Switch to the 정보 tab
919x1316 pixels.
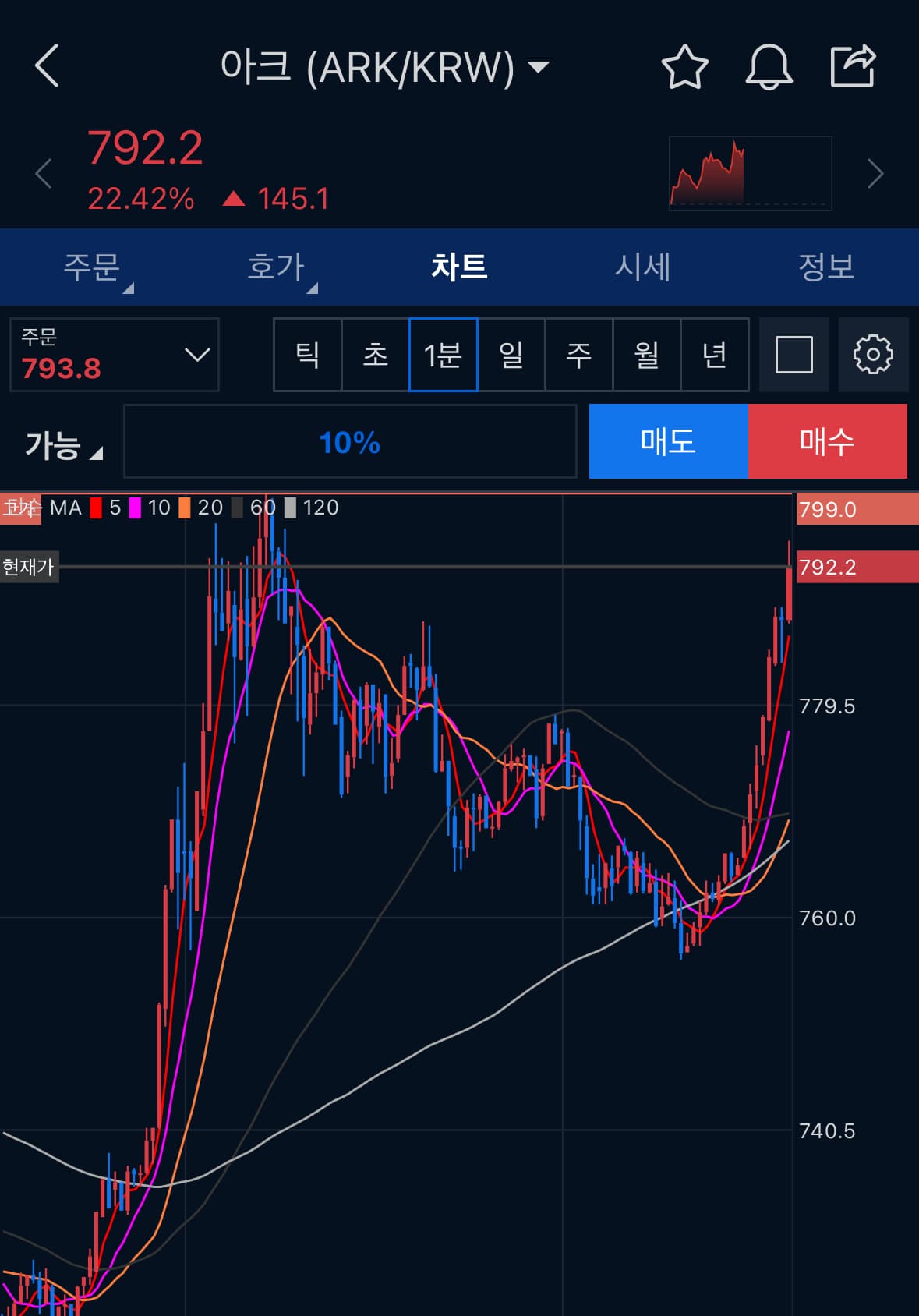[x=826, y=267]
